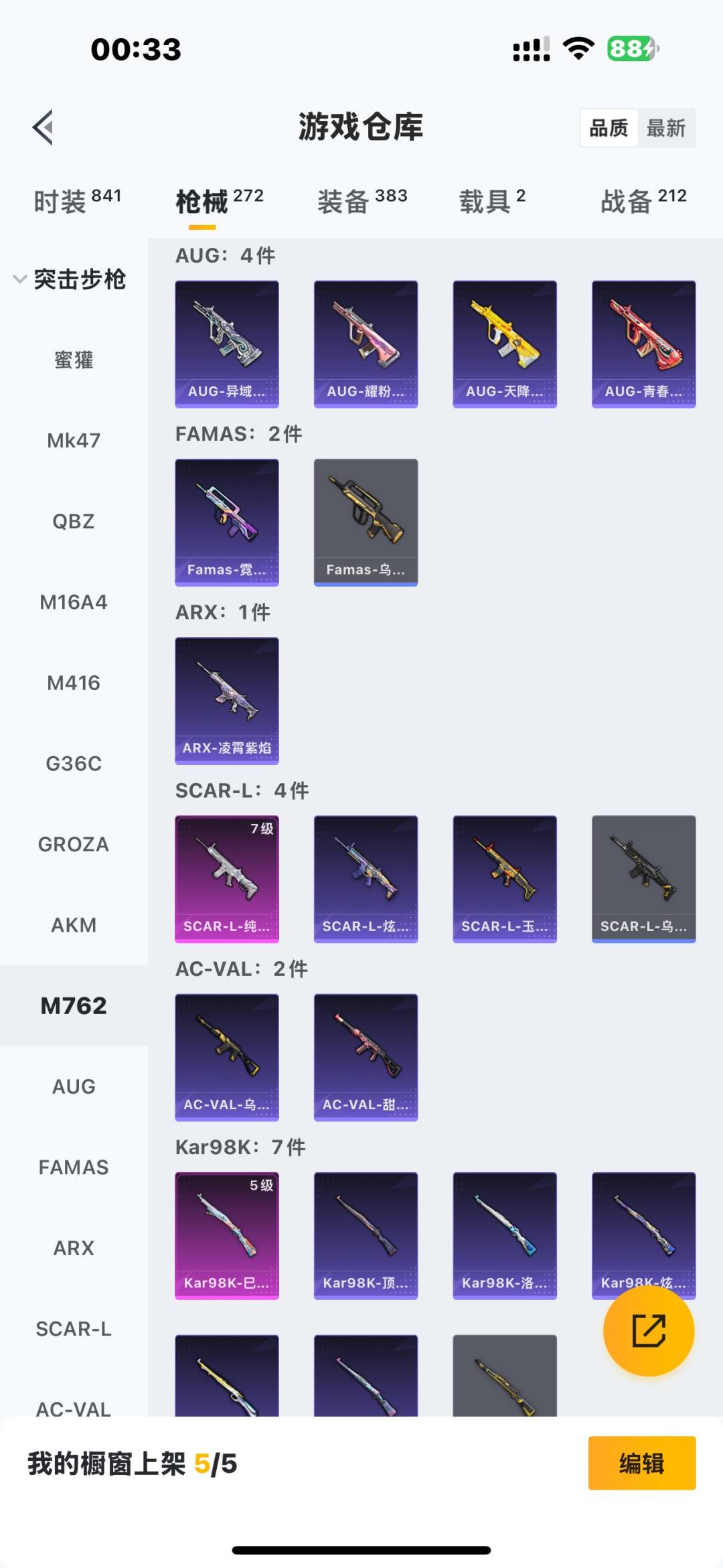Select M416 in the side list
The image size is (723, 1568).
point(74,683)
